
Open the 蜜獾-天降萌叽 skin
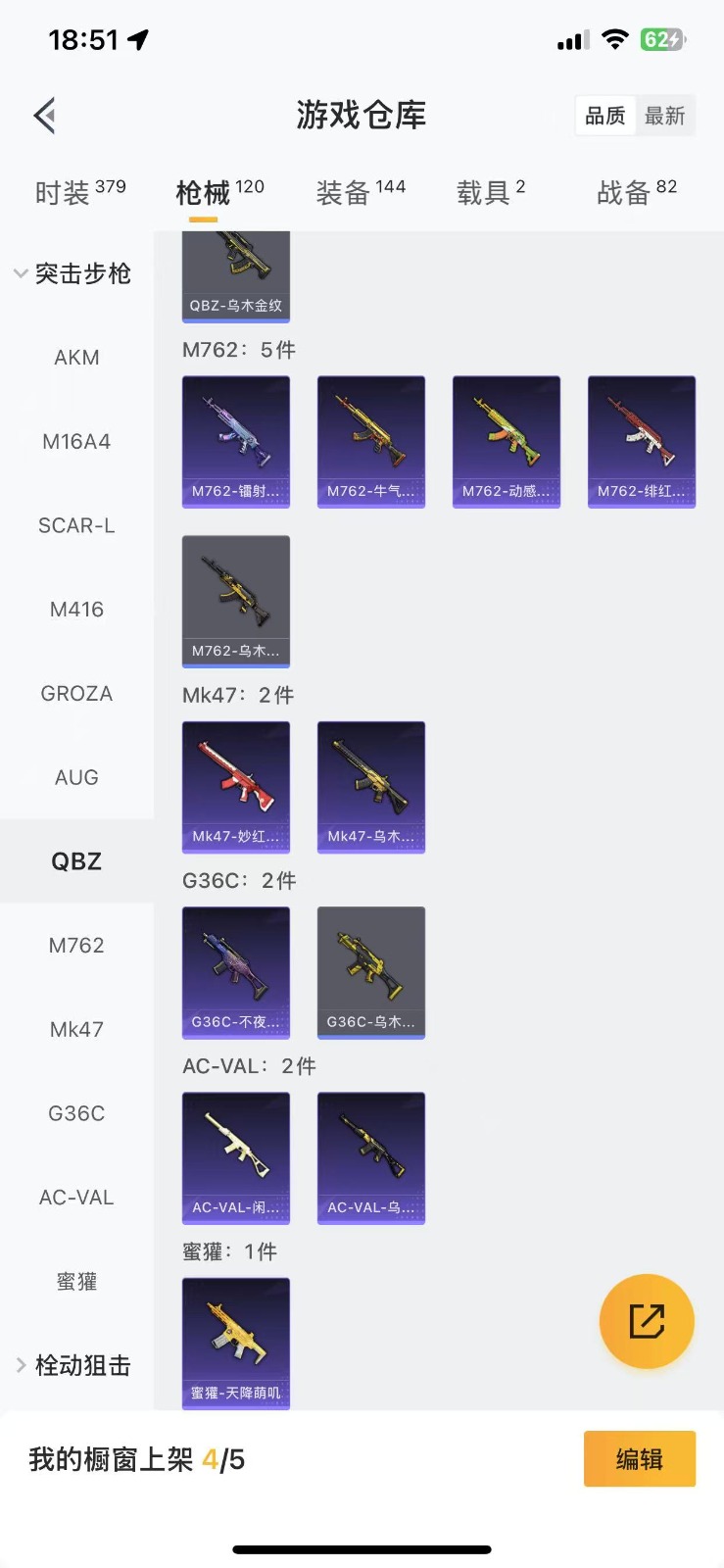click(236, 1342)
